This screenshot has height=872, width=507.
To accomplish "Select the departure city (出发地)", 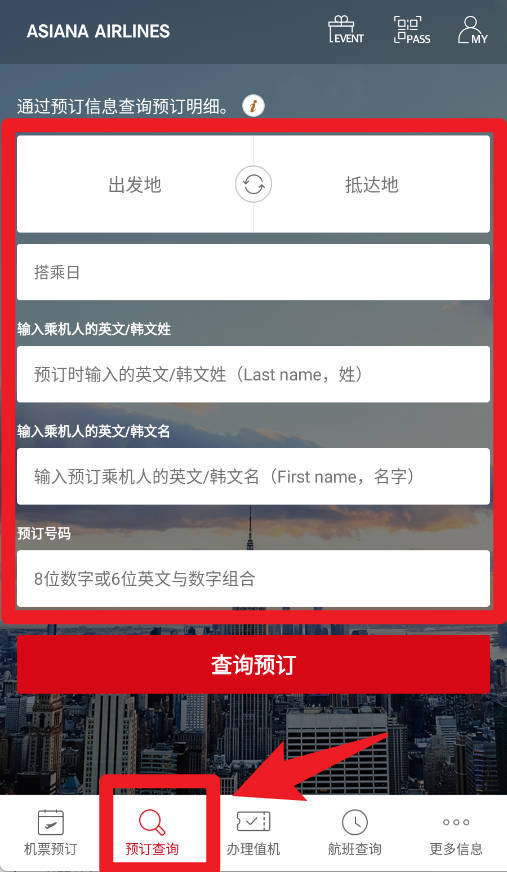I will pyautogui.click(x=135, y=184).
